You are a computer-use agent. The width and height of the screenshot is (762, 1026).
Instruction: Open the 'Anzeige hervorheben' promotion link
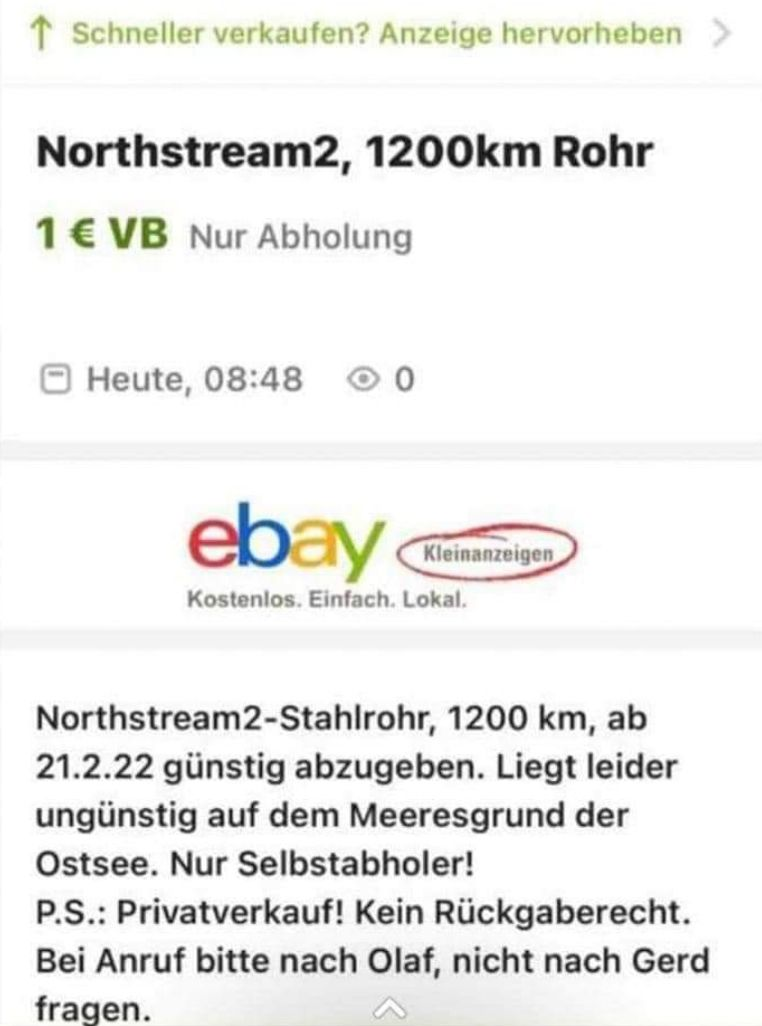(378, 33)
